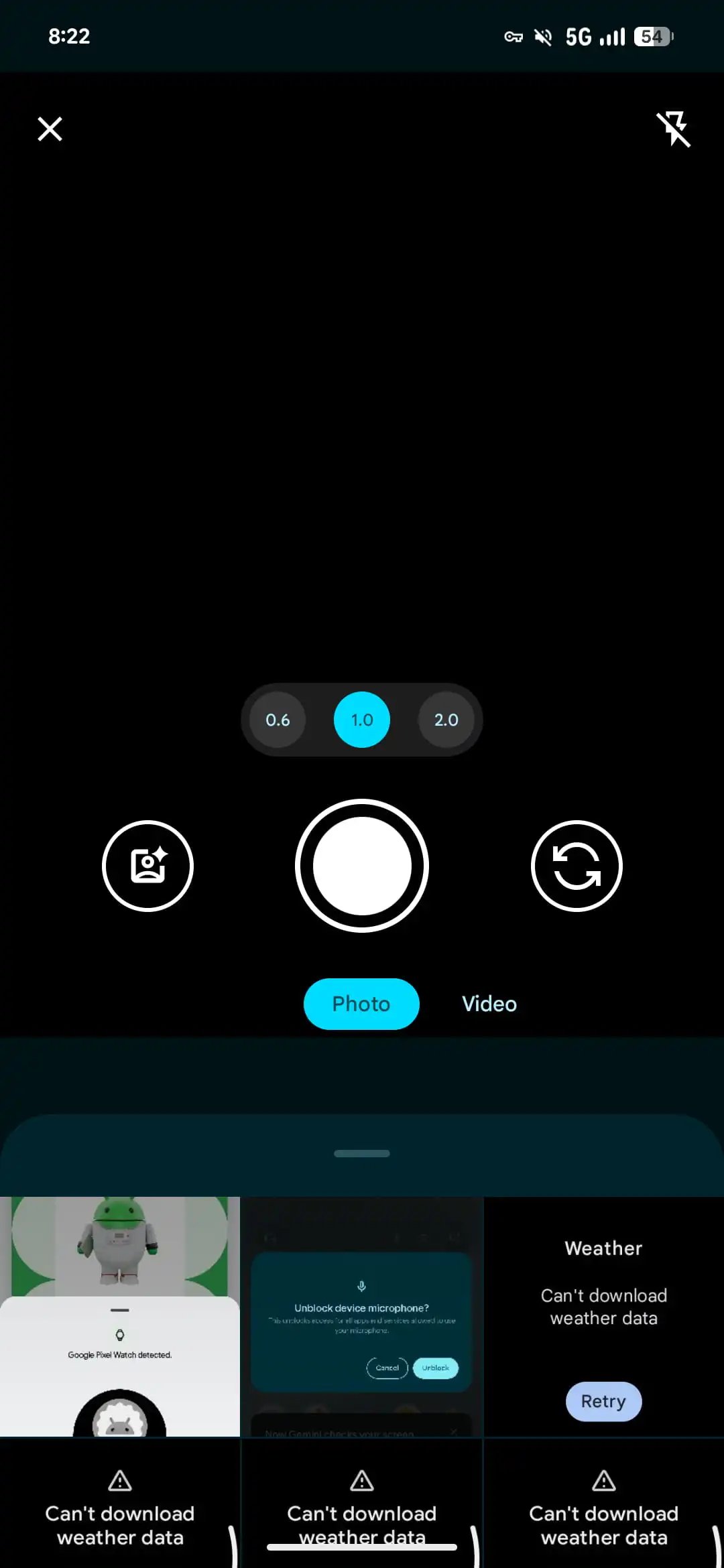724x1568 pixels.
Task: Toggle the flash setting
Action: click(673, 129)
